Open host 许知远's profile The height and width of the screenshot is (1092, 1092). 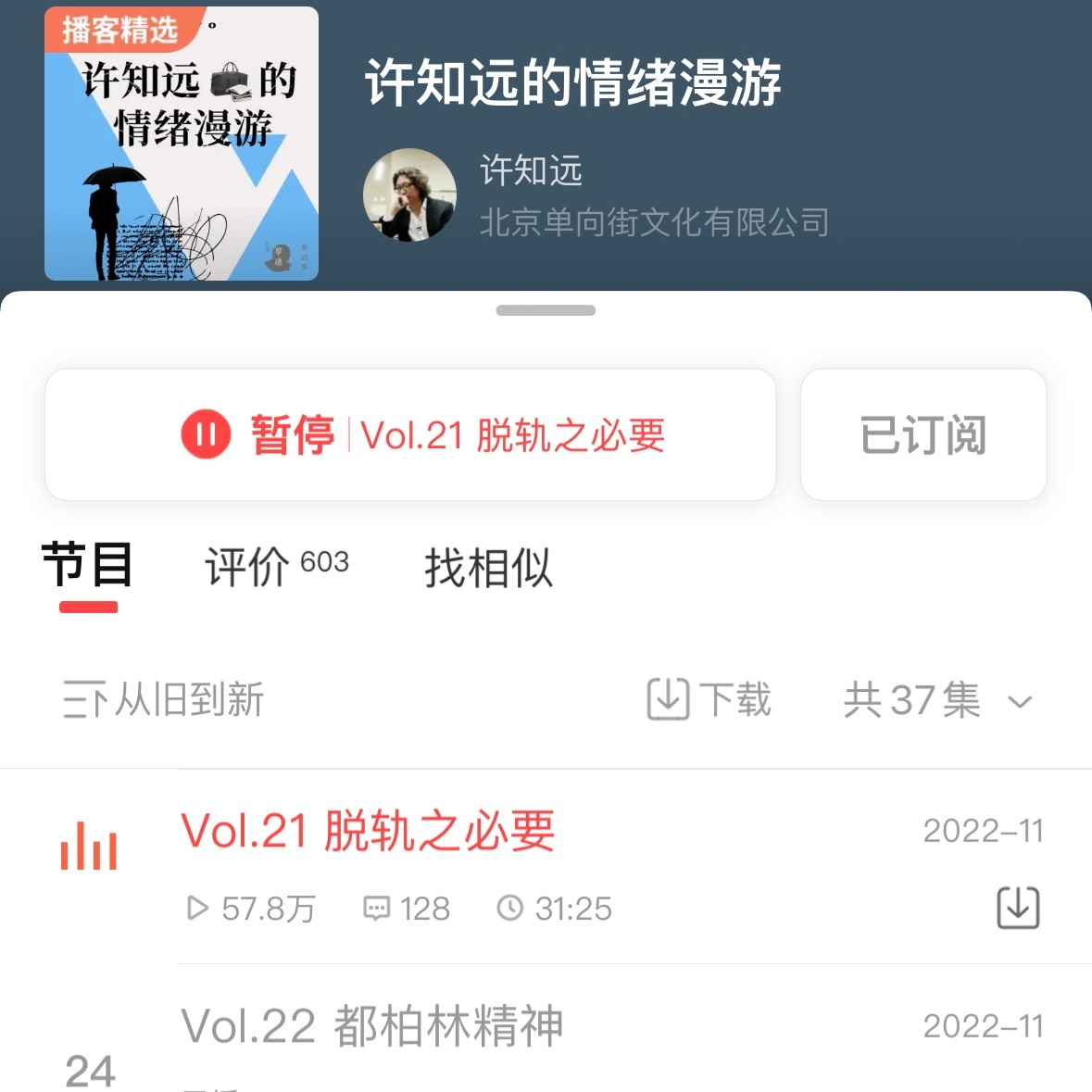[x=410, y=195]
